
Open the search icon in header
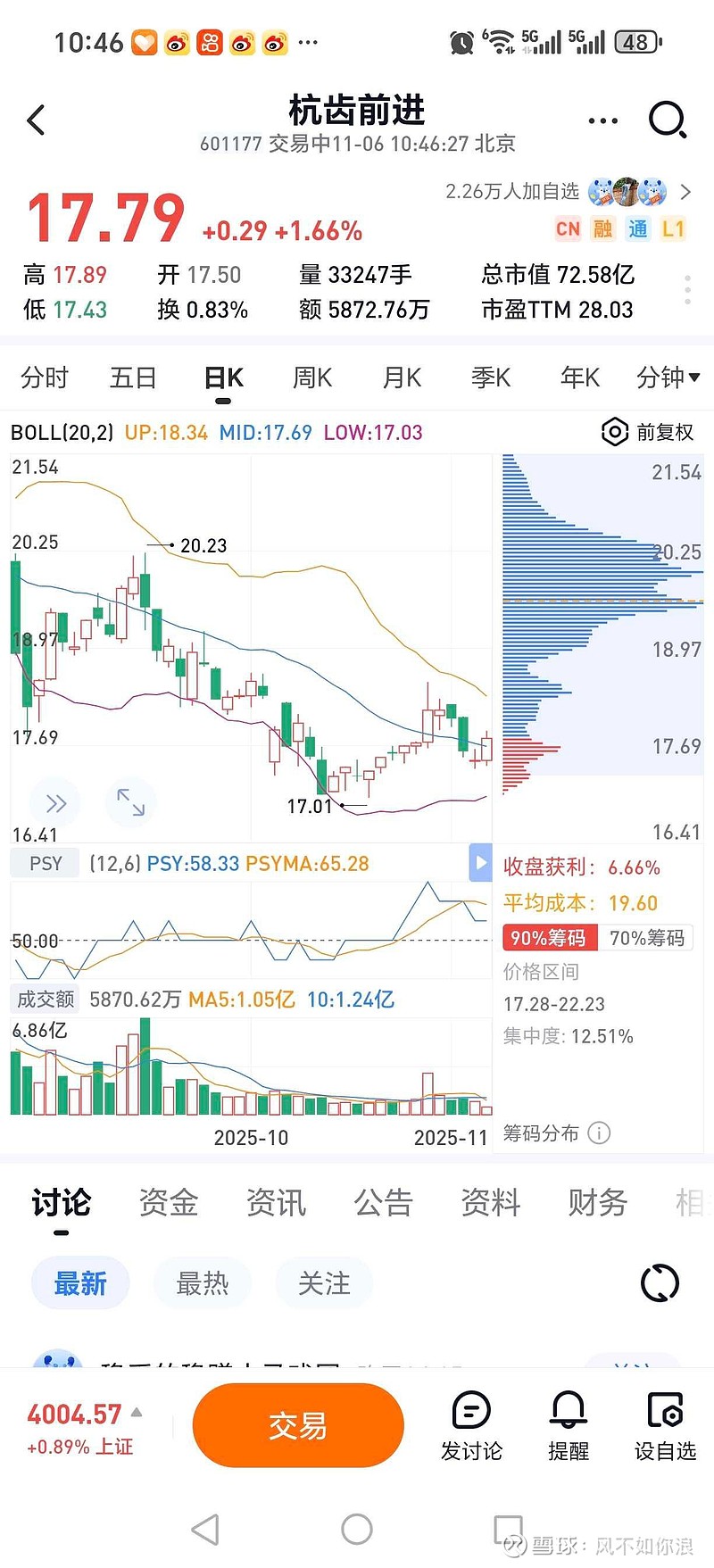click(667, 120)
